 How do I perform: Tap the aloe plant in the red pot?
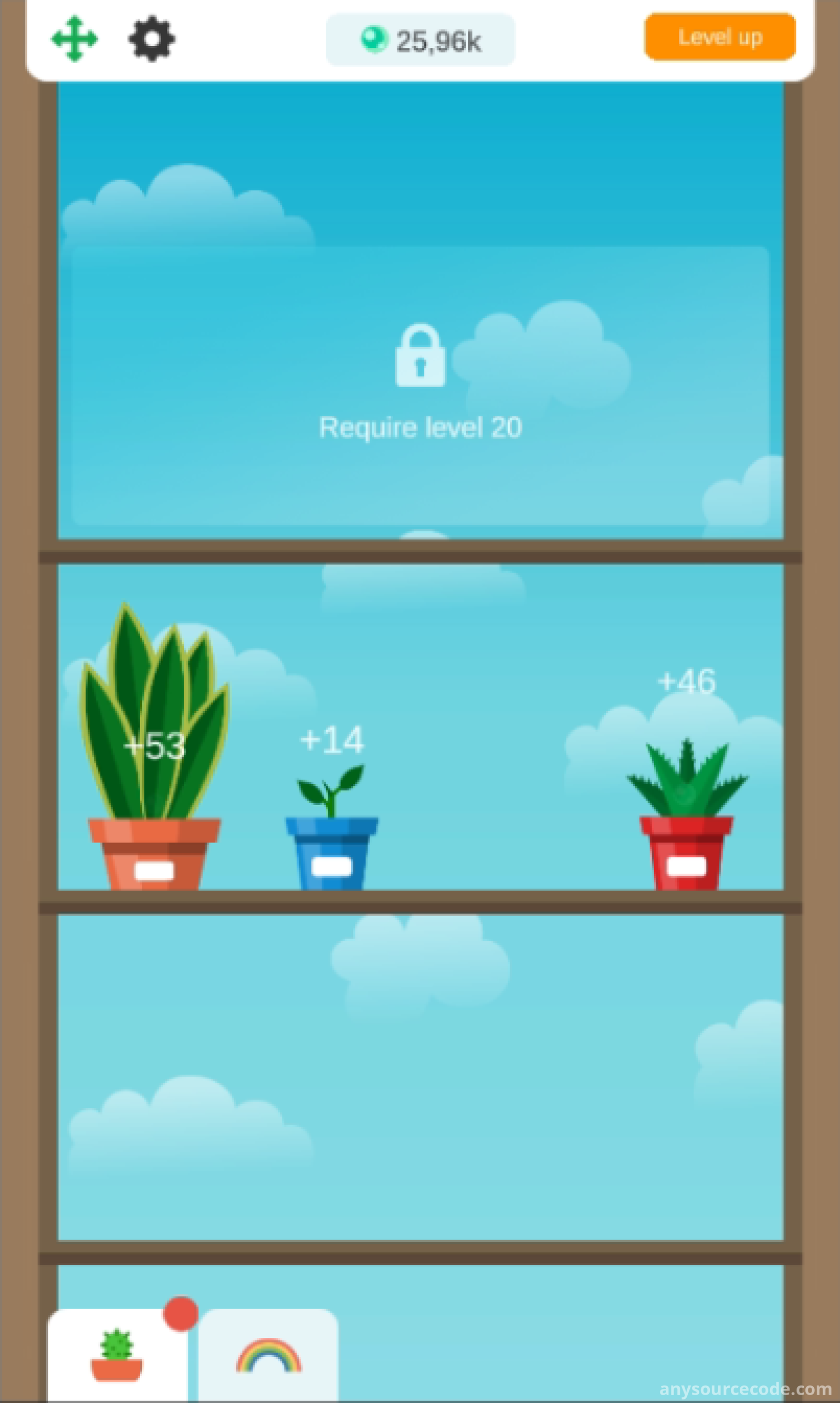tap(686, 815)
